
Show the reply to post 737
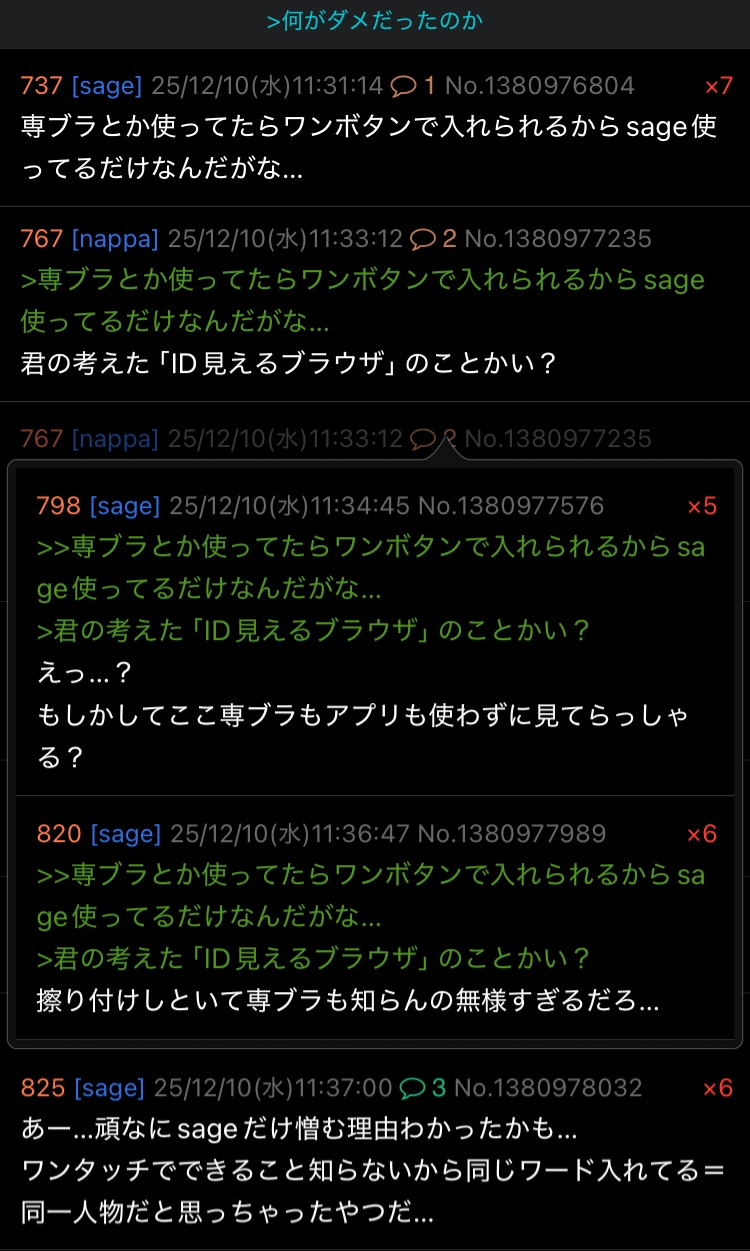[x=413, y=86]
